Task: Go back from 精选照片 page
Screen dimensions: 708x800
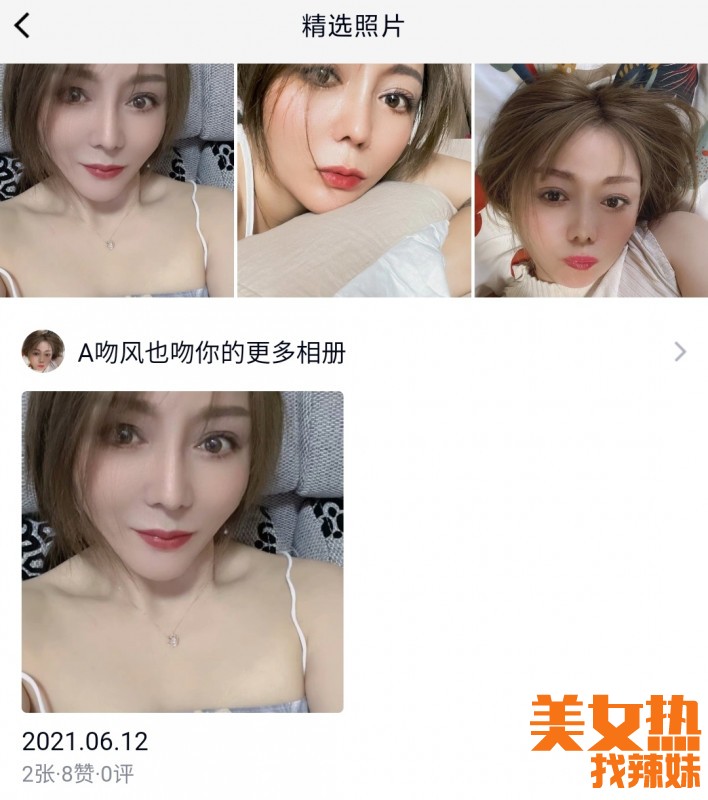Action: [23, 26]
